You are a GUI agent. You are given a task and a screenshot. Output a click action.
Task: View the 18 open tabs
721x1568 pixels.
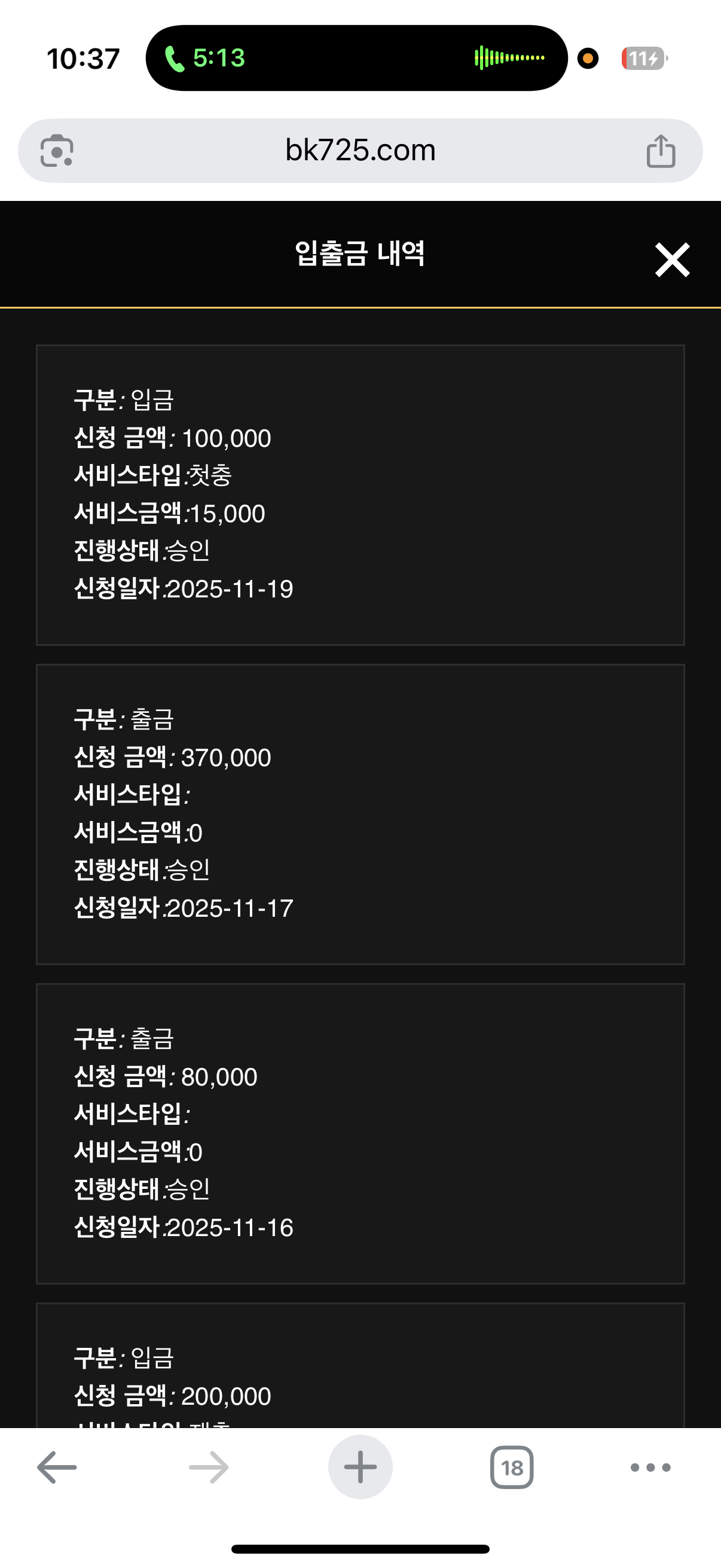(x=512, y=1468)
